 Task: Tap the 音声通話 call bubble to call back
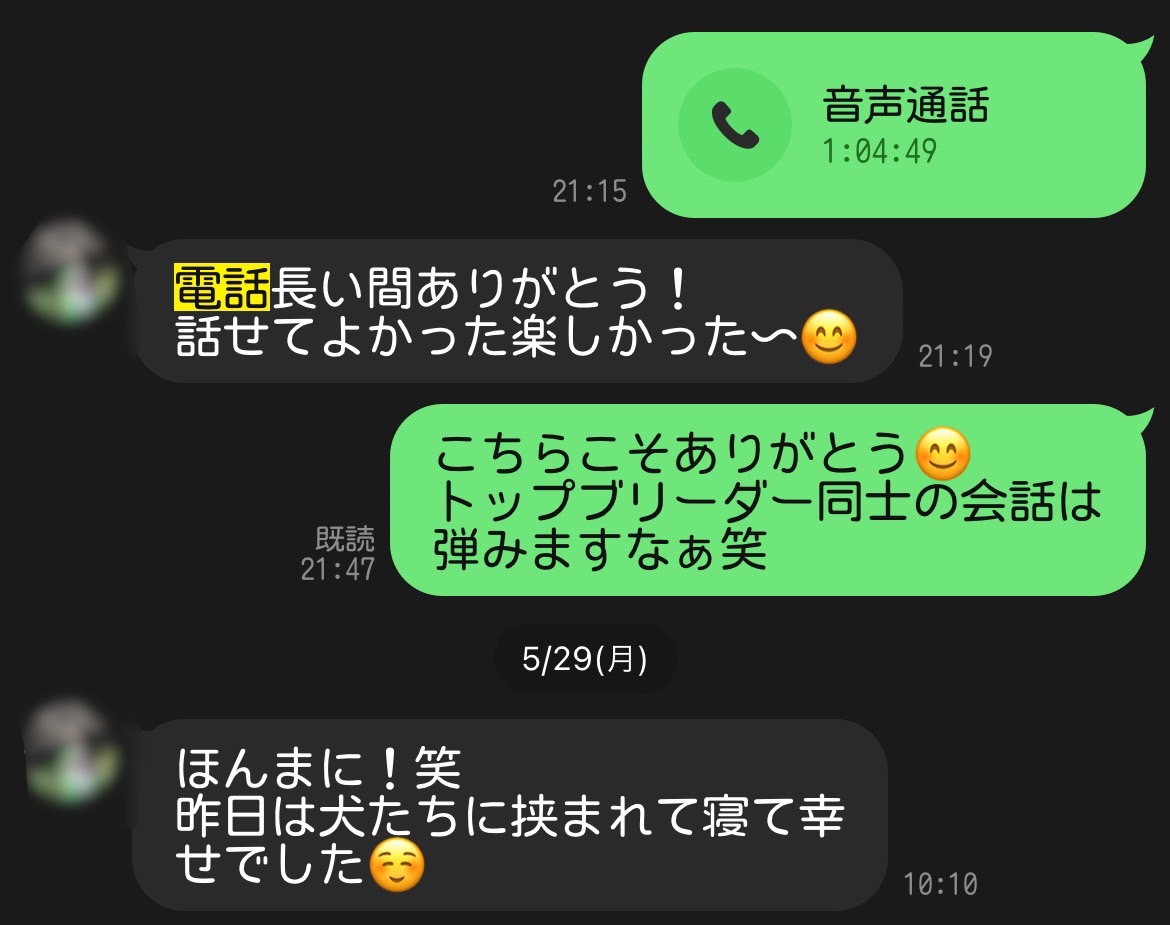pyautogui.click(x=890, y=125)
